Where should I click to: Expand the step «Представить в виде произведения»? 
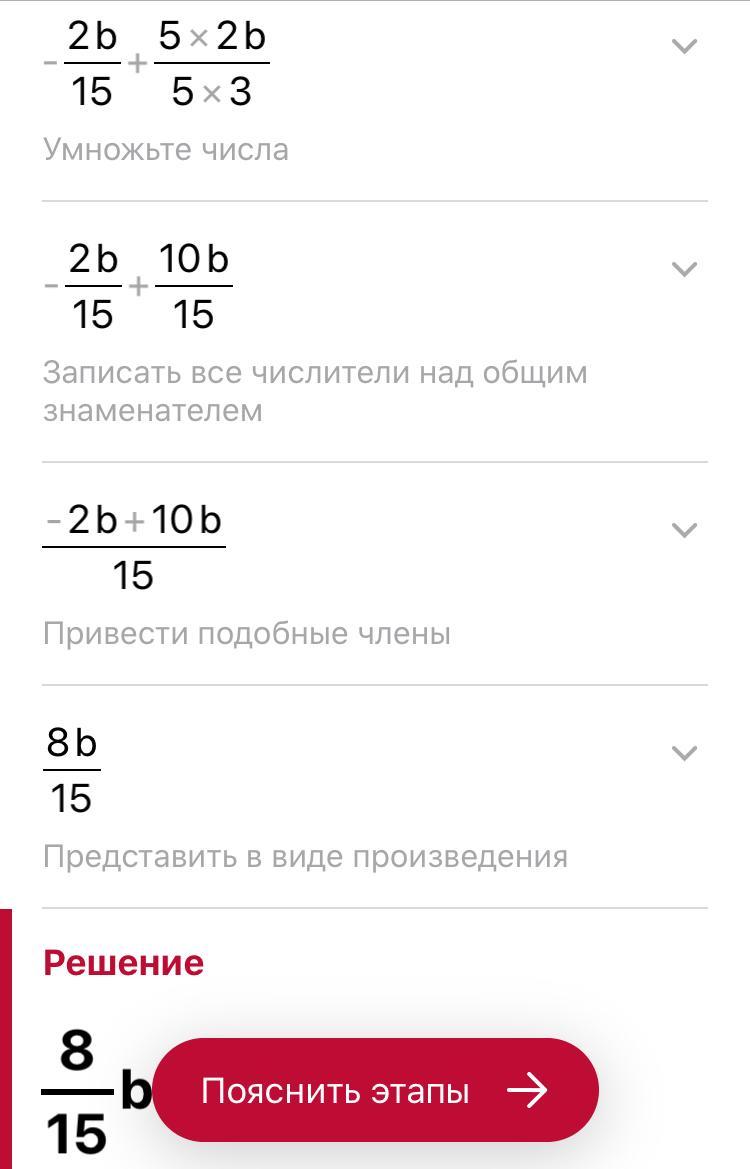pos(684,753)
